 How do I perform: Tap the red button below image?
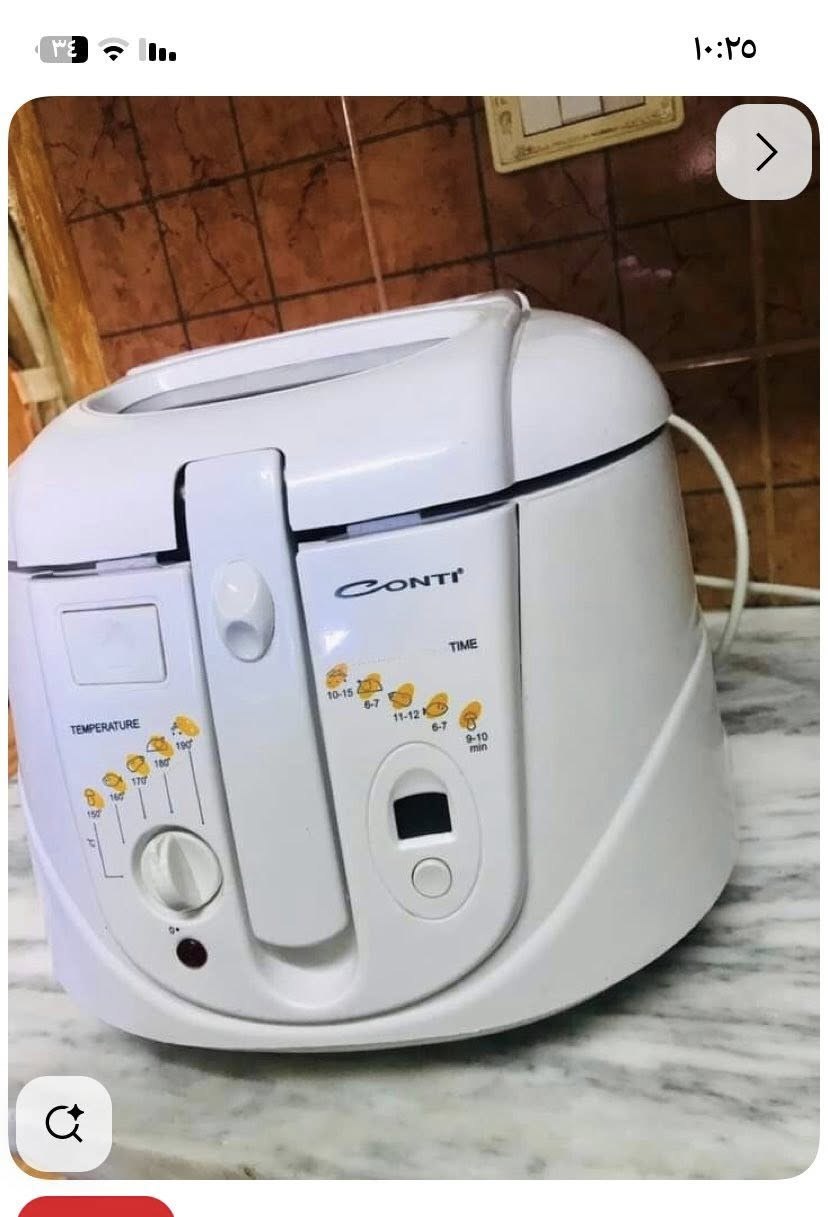click(x=96, y=1207)
